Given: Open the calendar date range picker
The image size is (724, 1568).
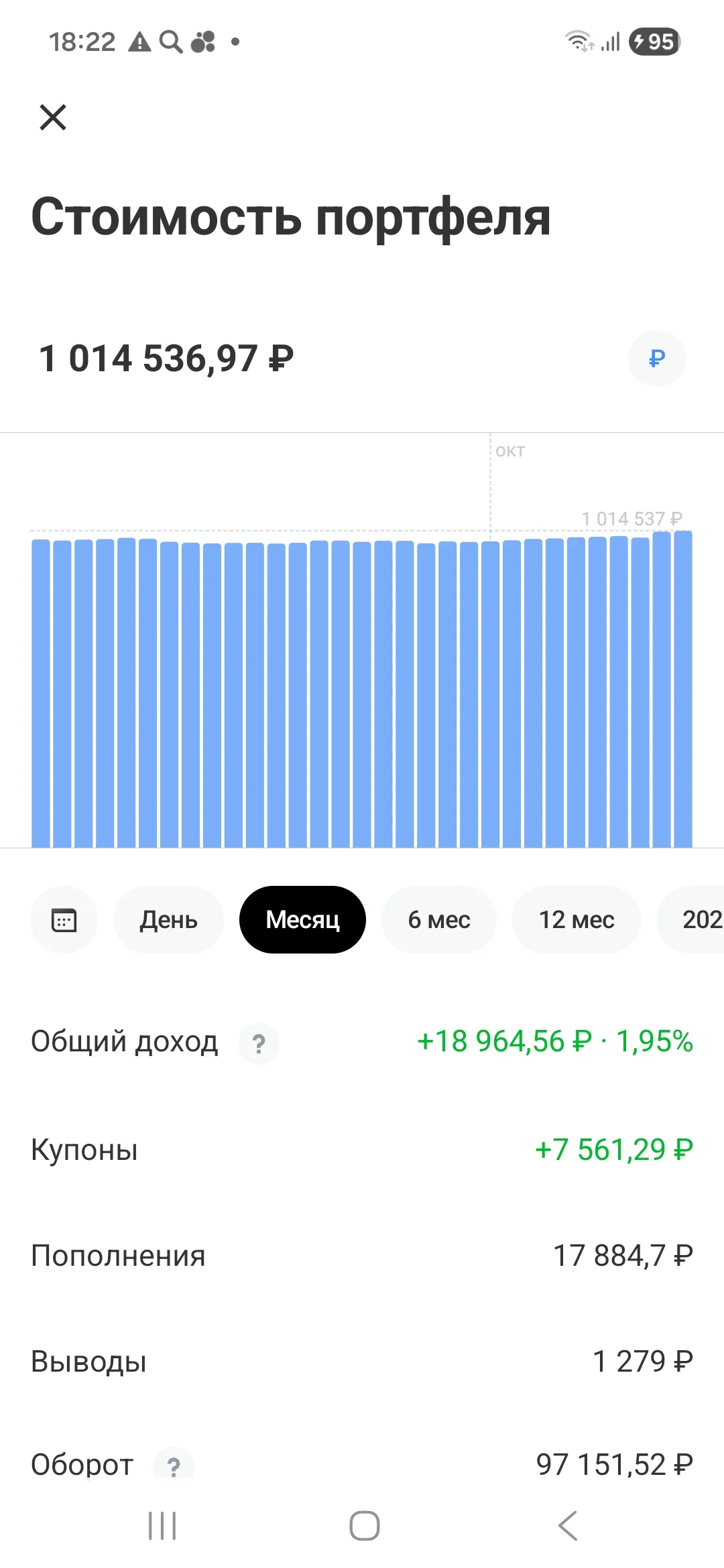Looking at the screenshot, I should pos(64,919).
